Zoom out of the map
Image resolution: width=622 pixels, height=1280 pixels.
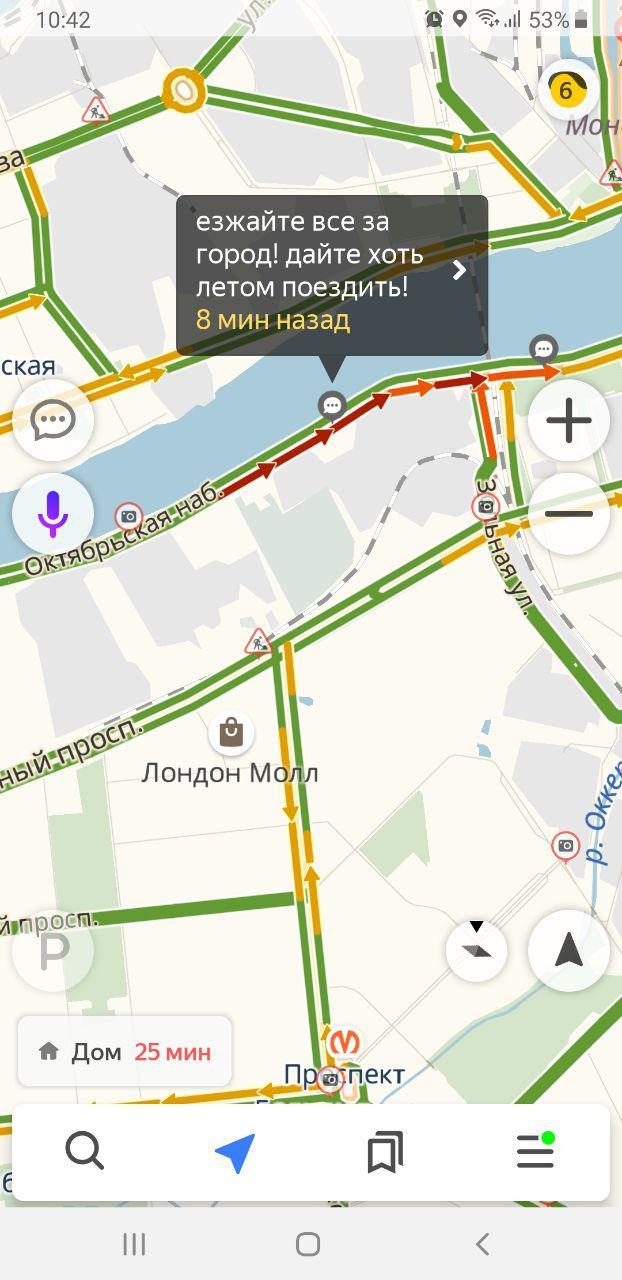(x=569, y=513)
